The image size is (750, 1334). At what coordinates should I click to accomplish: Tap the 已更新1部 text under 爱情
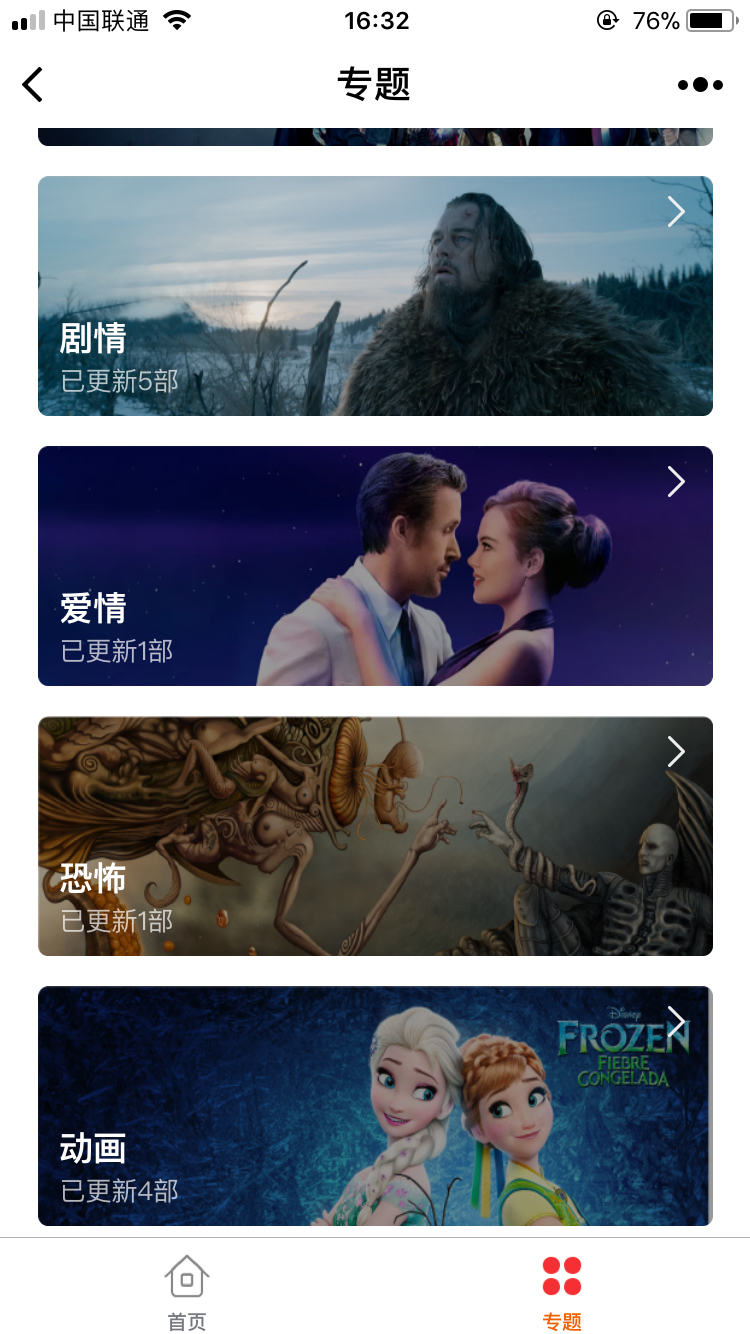pos(117,651)
